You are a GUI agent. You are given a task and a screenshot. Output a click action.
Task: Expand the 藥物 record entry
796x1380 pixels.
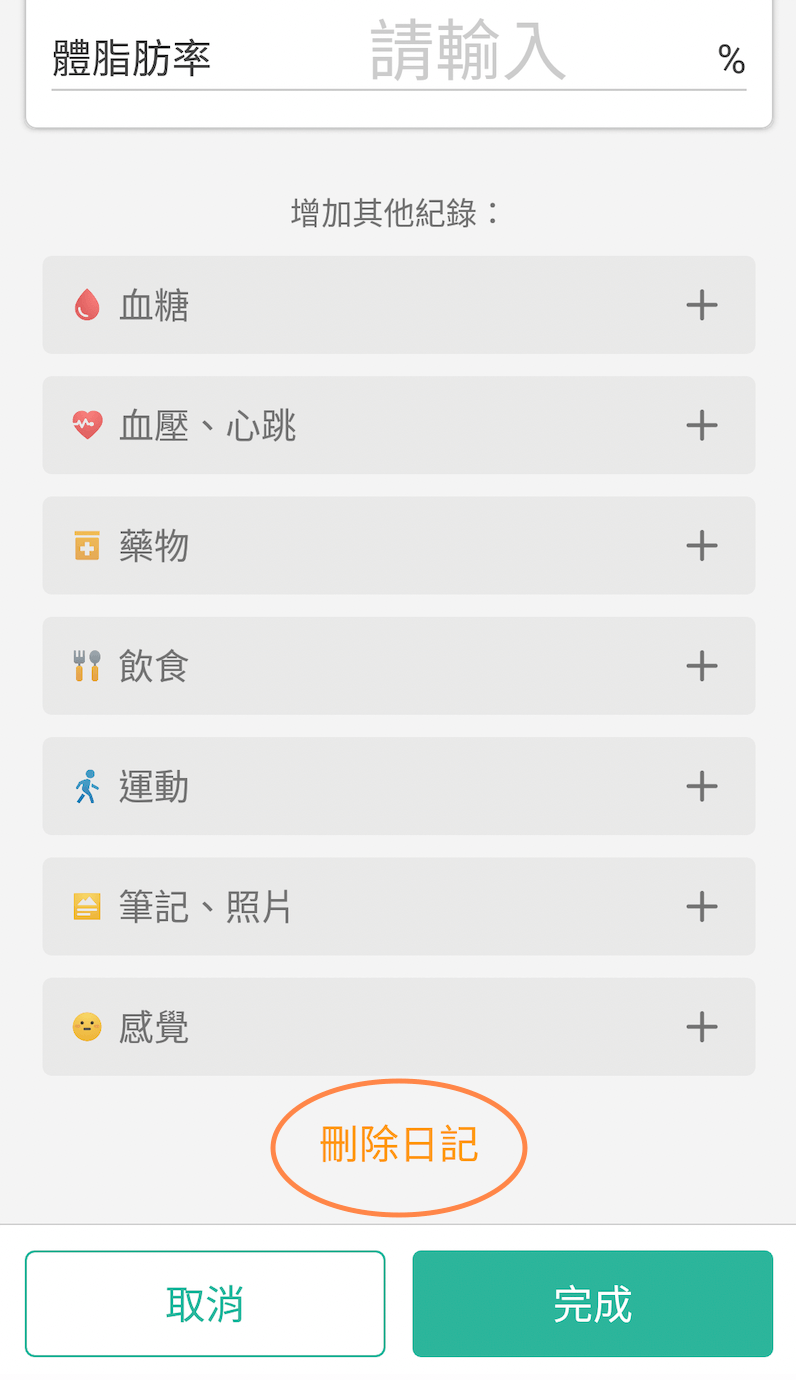click(703, 546)
